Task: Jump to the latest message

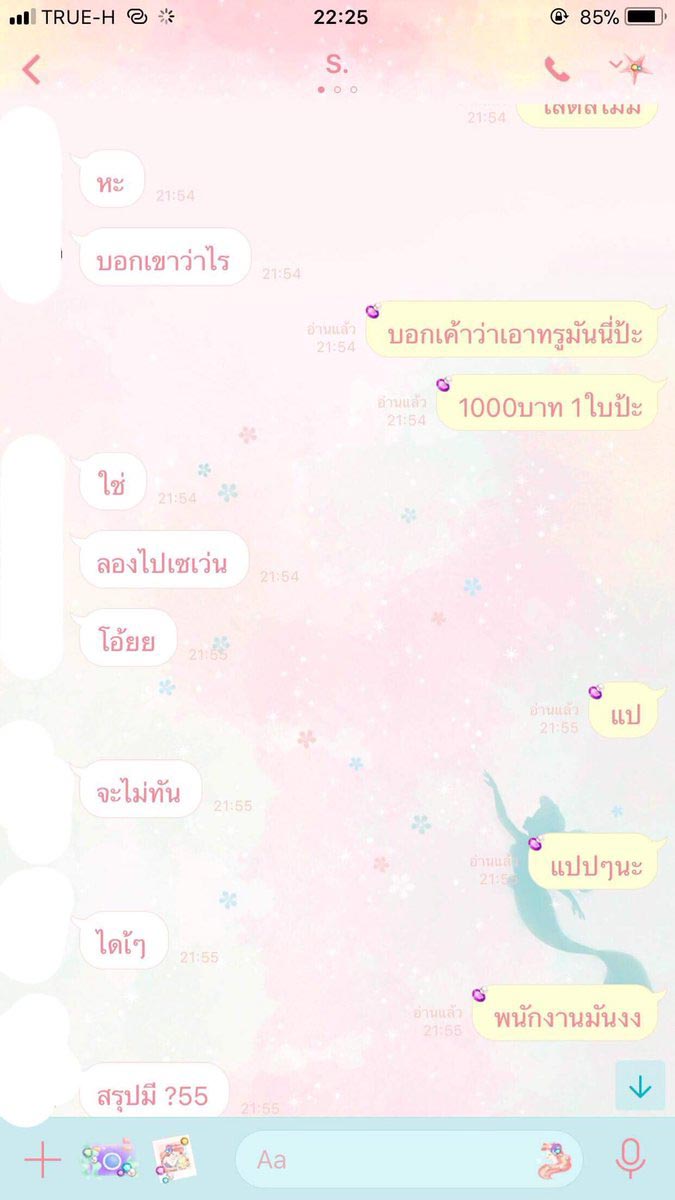Action: pos(640,1086)
